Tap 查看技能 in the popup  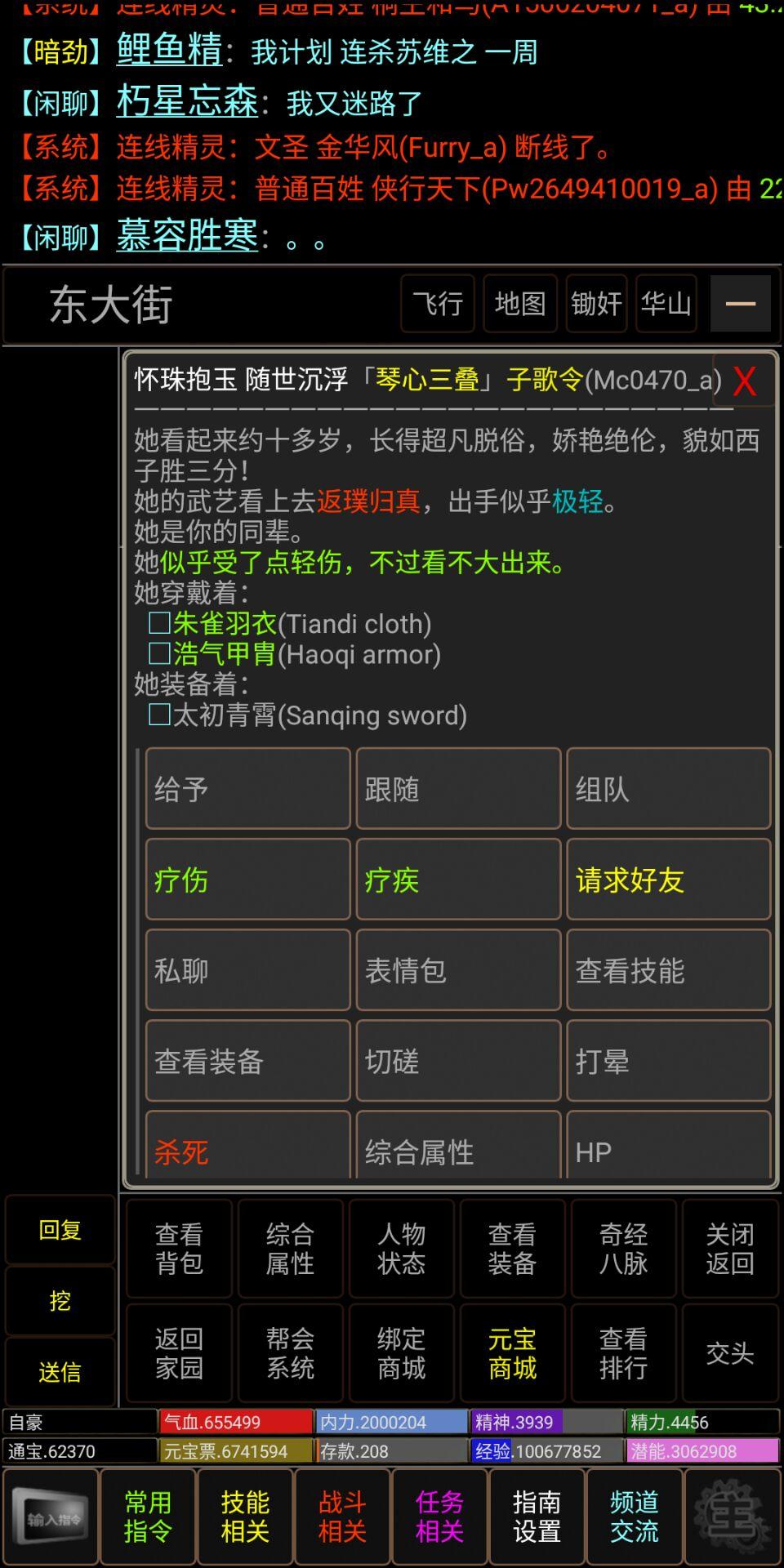(669, 970)
